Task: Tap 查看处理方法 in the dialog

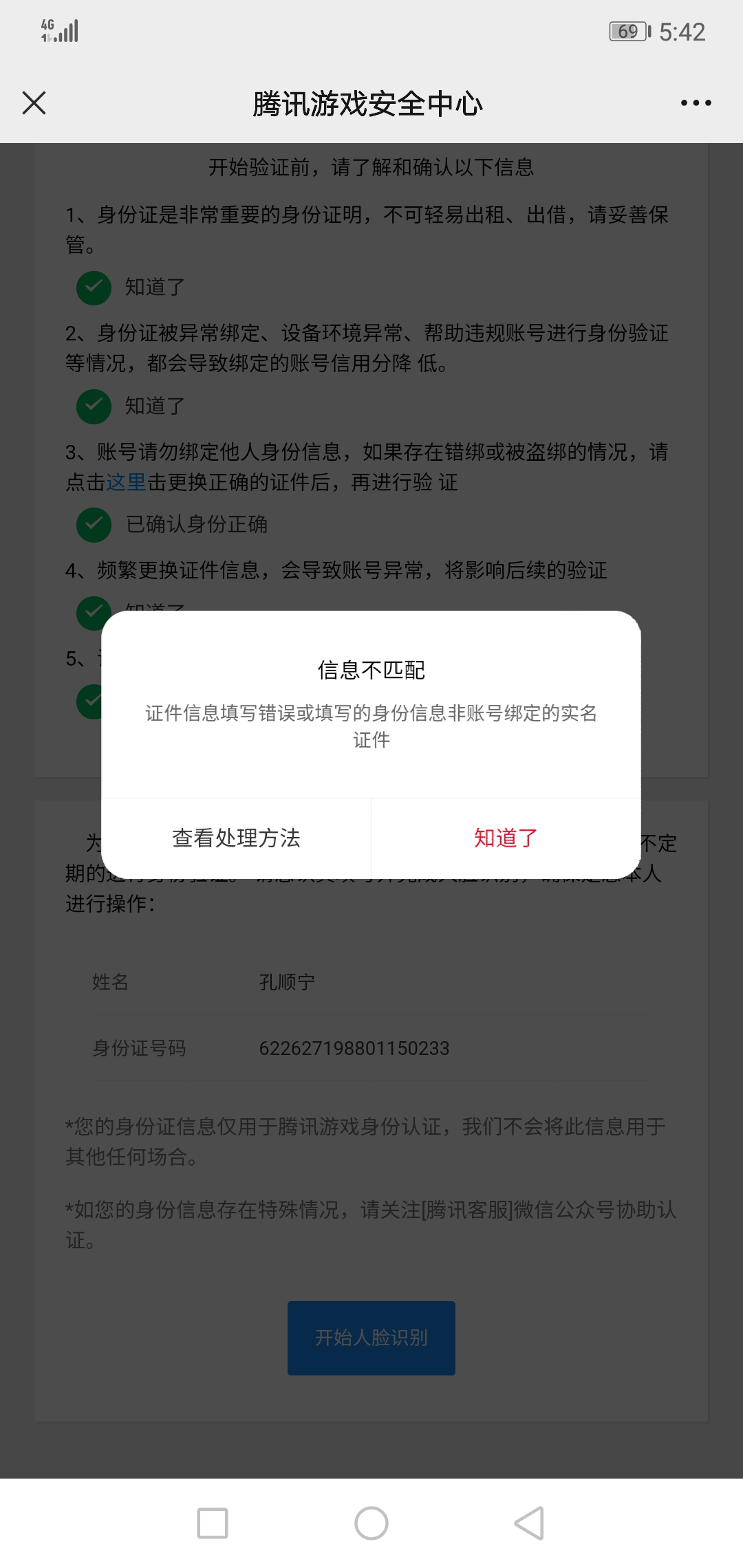Action: (x=236, y=838)
